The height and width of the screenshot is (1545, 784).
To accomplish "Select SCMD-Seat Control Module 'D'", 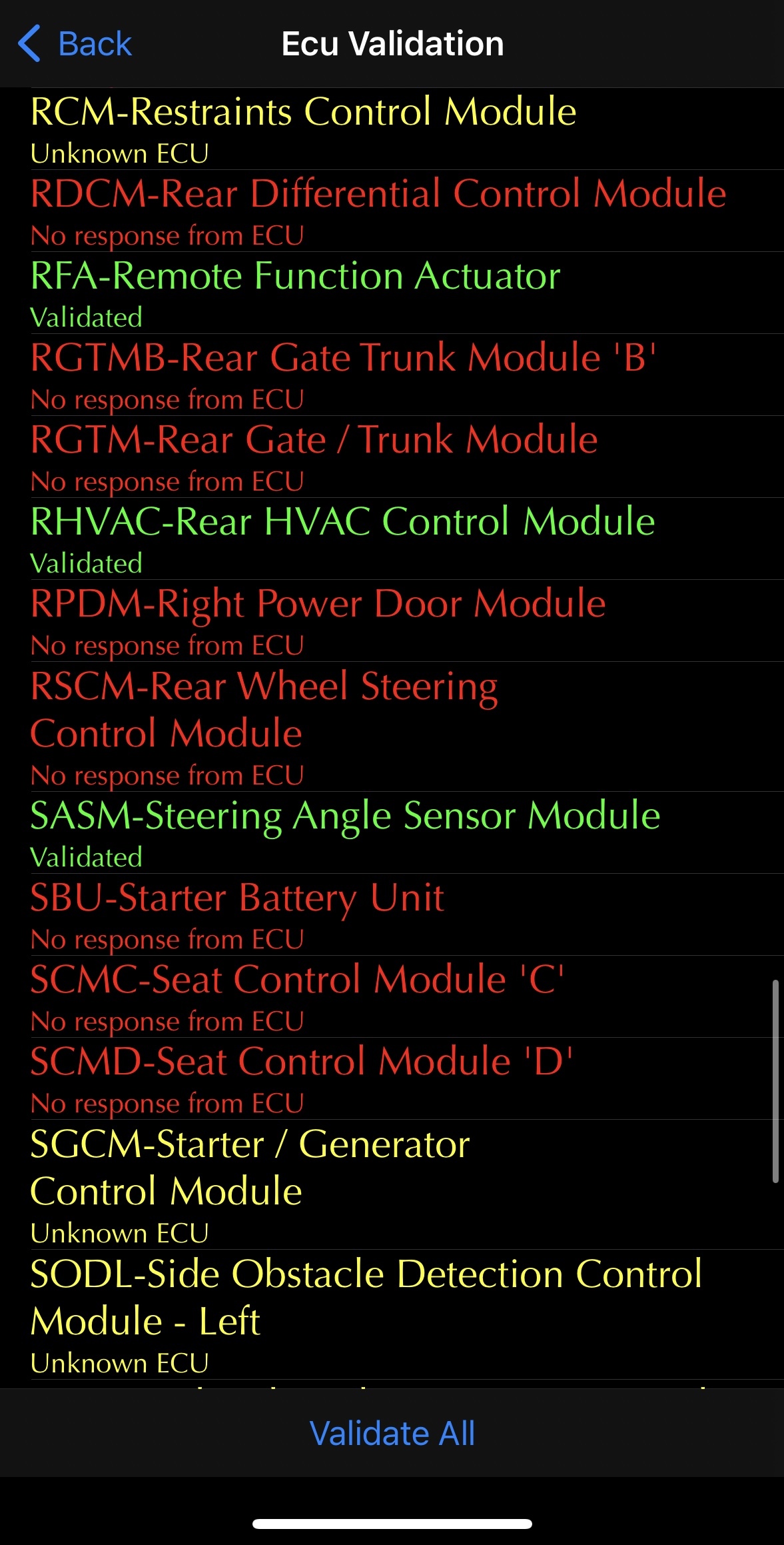I will [x=392, y=1078].
